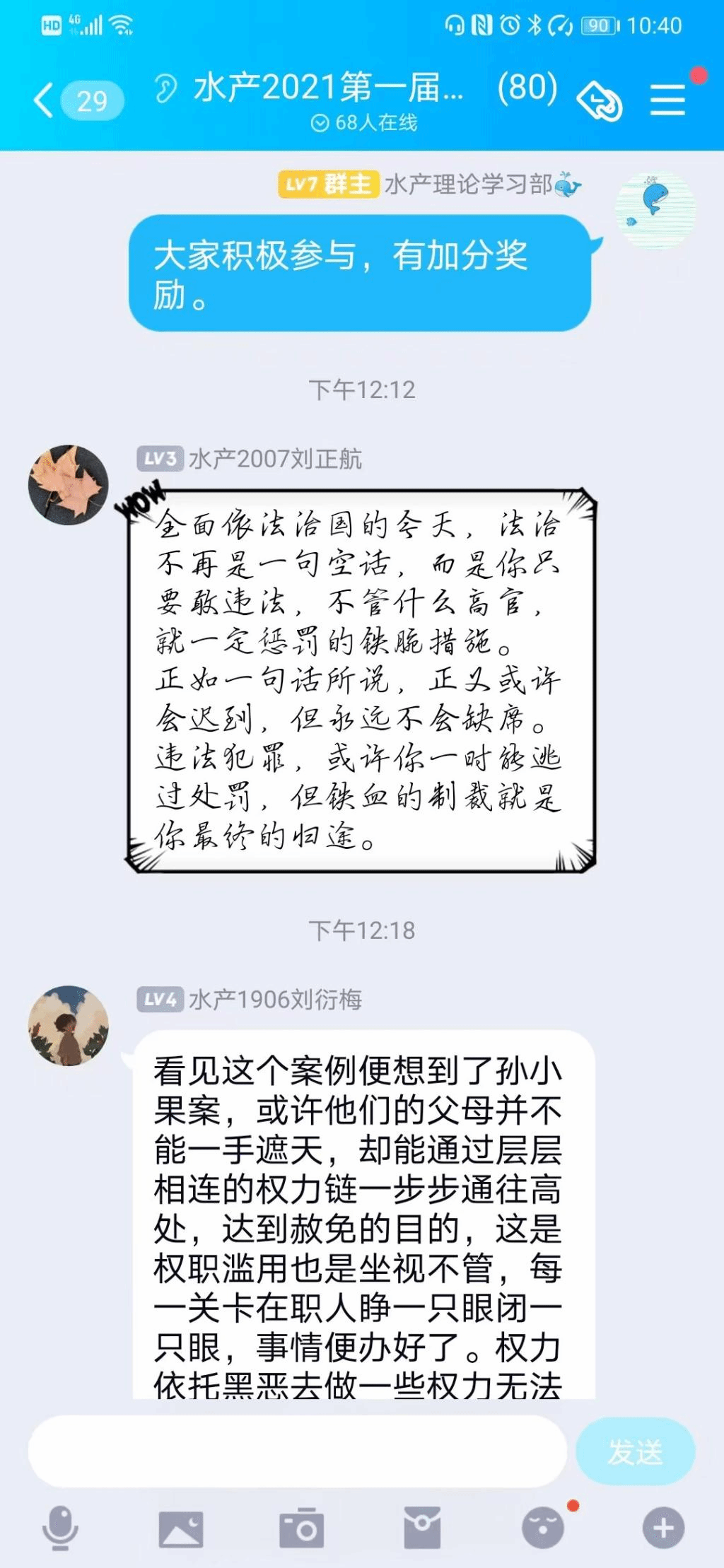Open the group menu with red dot

tap(668, 99)
